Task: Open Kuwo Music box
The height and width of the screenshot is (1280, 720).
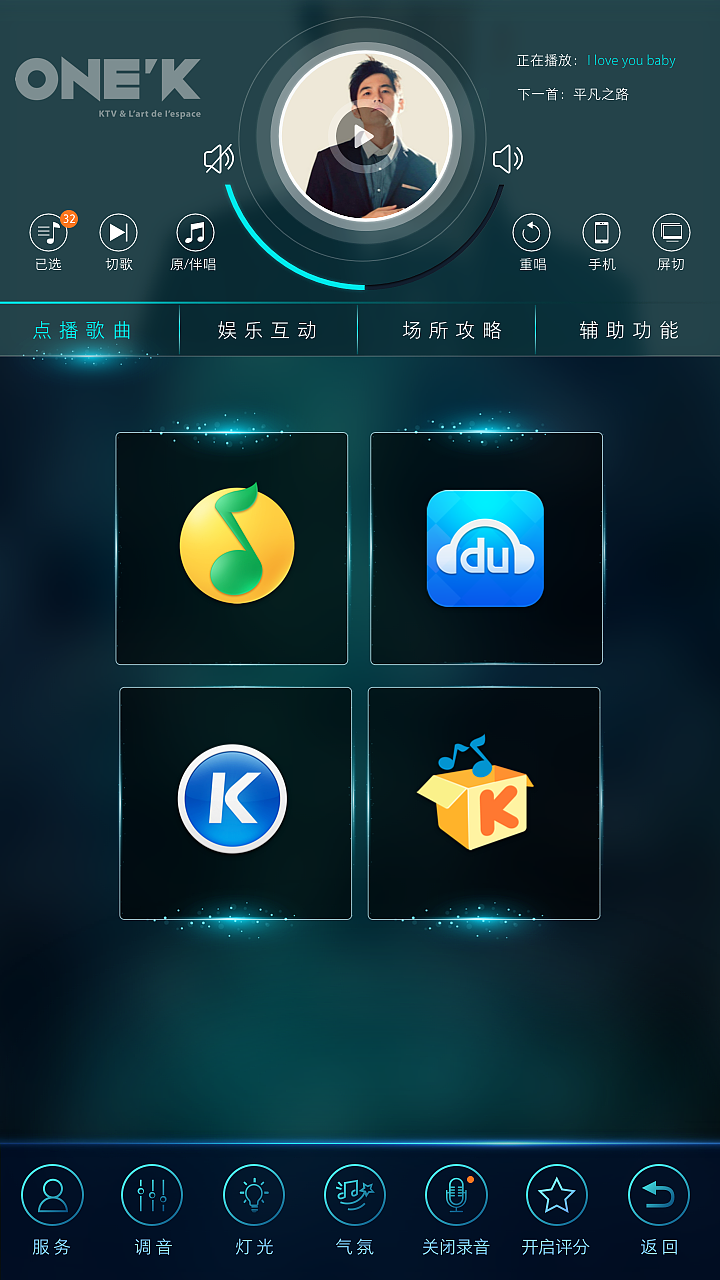Action: pos(484,803)
